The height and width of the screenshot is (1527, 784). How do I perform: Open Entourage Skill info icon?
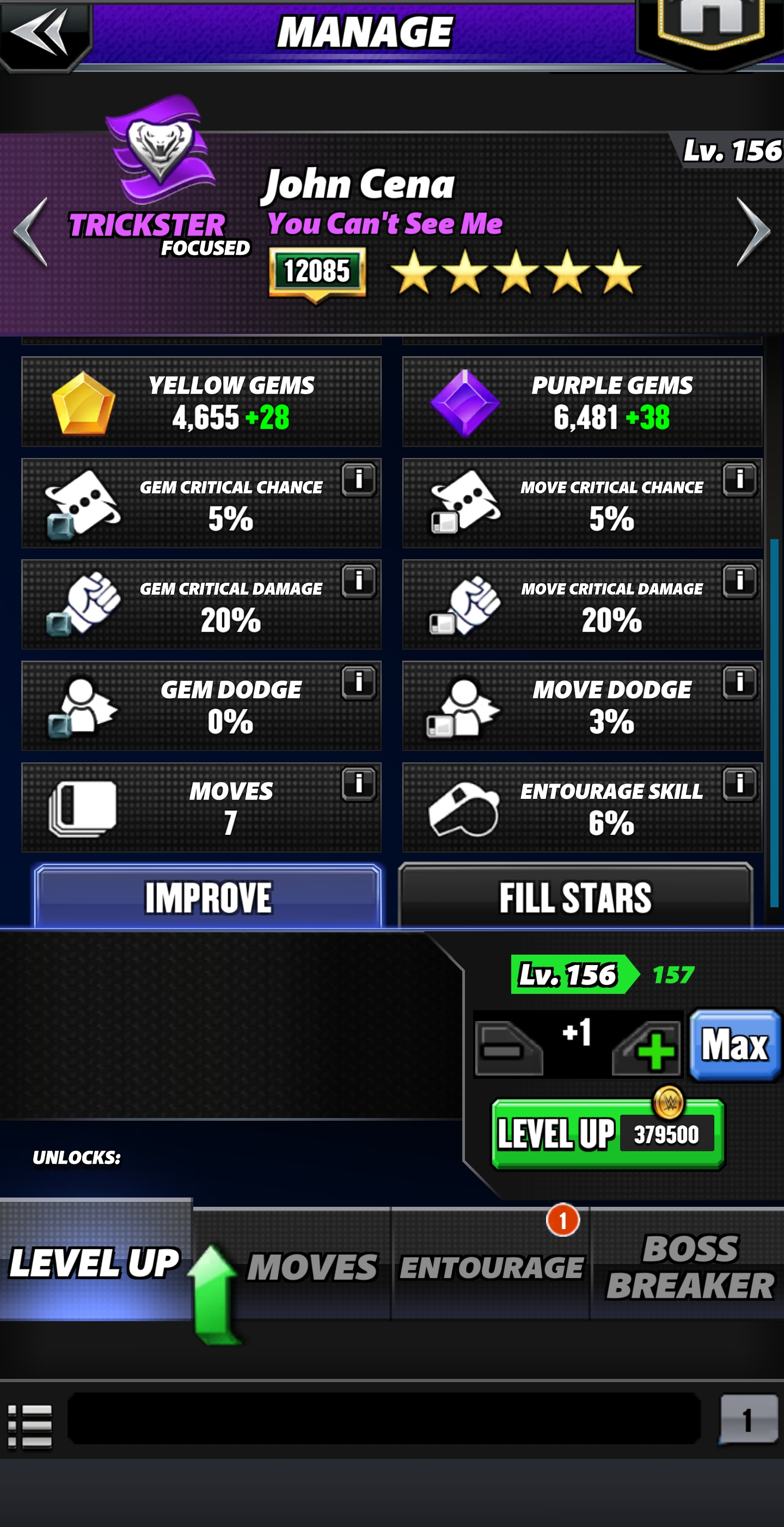(x=739, y=784)
